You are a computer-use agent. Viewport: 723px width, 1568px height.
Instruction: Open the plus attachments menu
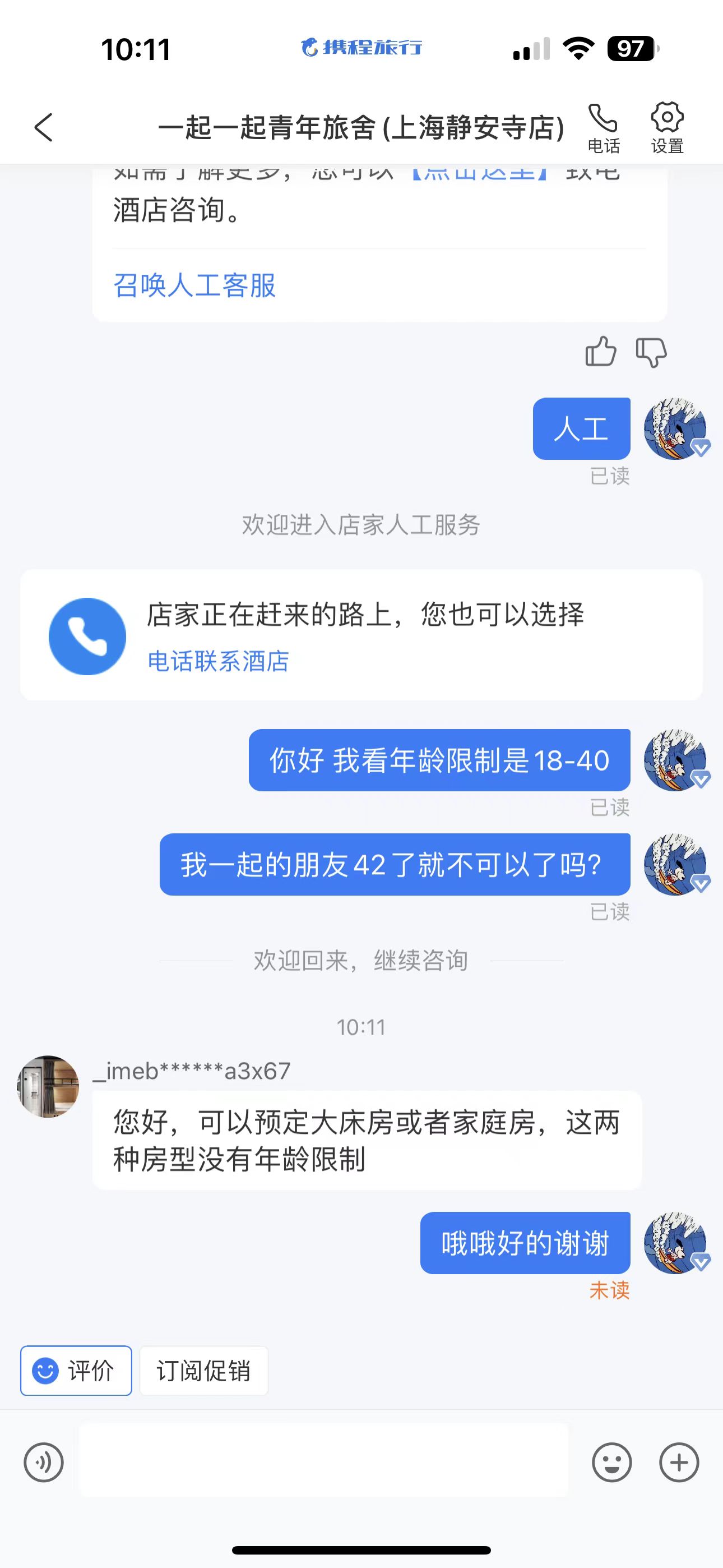[x=679, y=1461]
